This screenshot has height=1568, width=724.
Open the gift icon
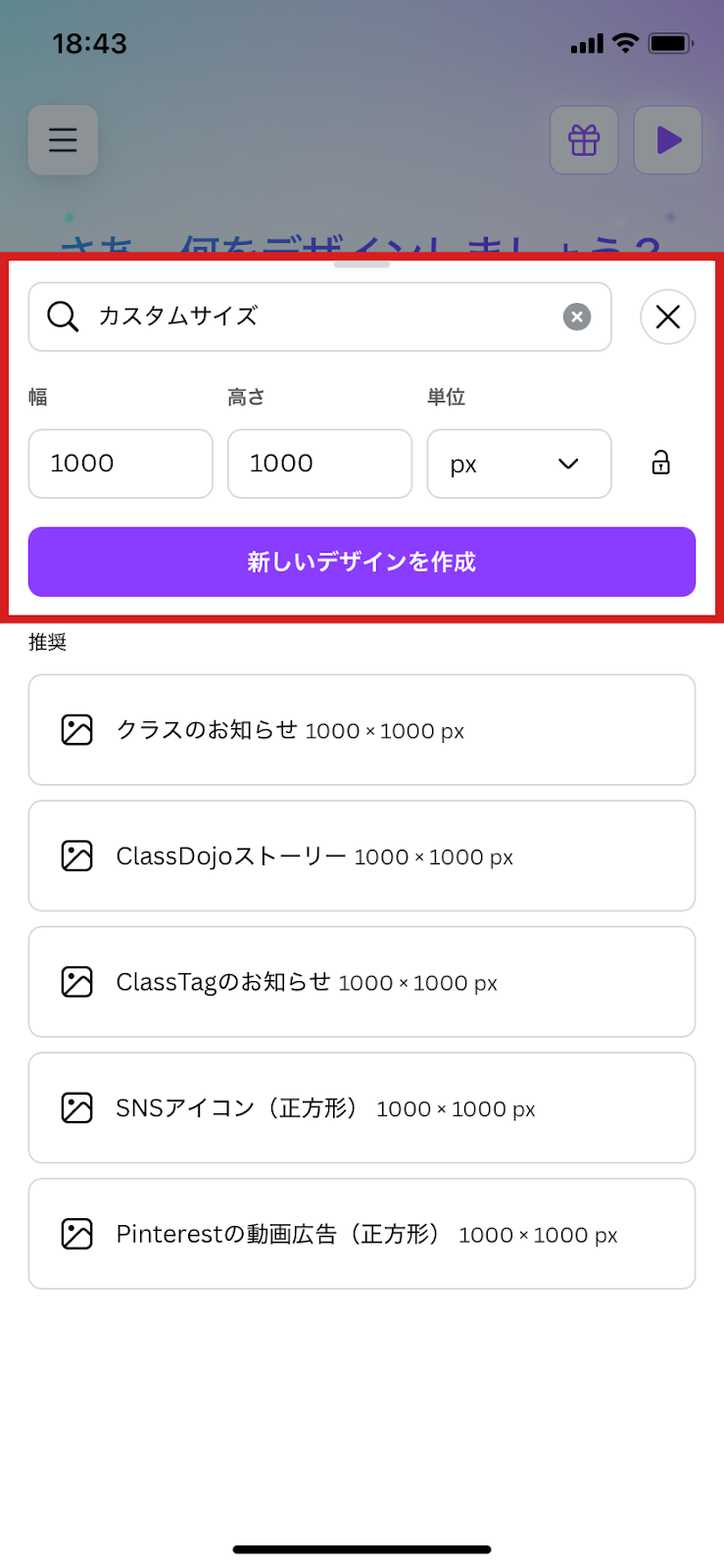(x=584, y=140)
